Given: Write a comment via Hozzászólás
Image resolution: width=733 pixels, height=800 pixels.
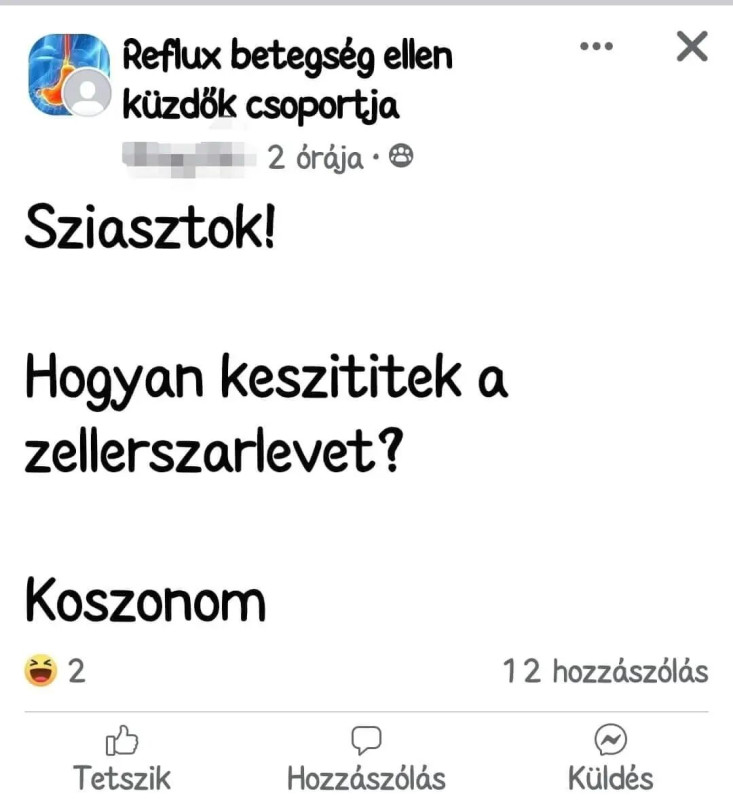Looking at the screenshot, I should (x=366, y=759).
